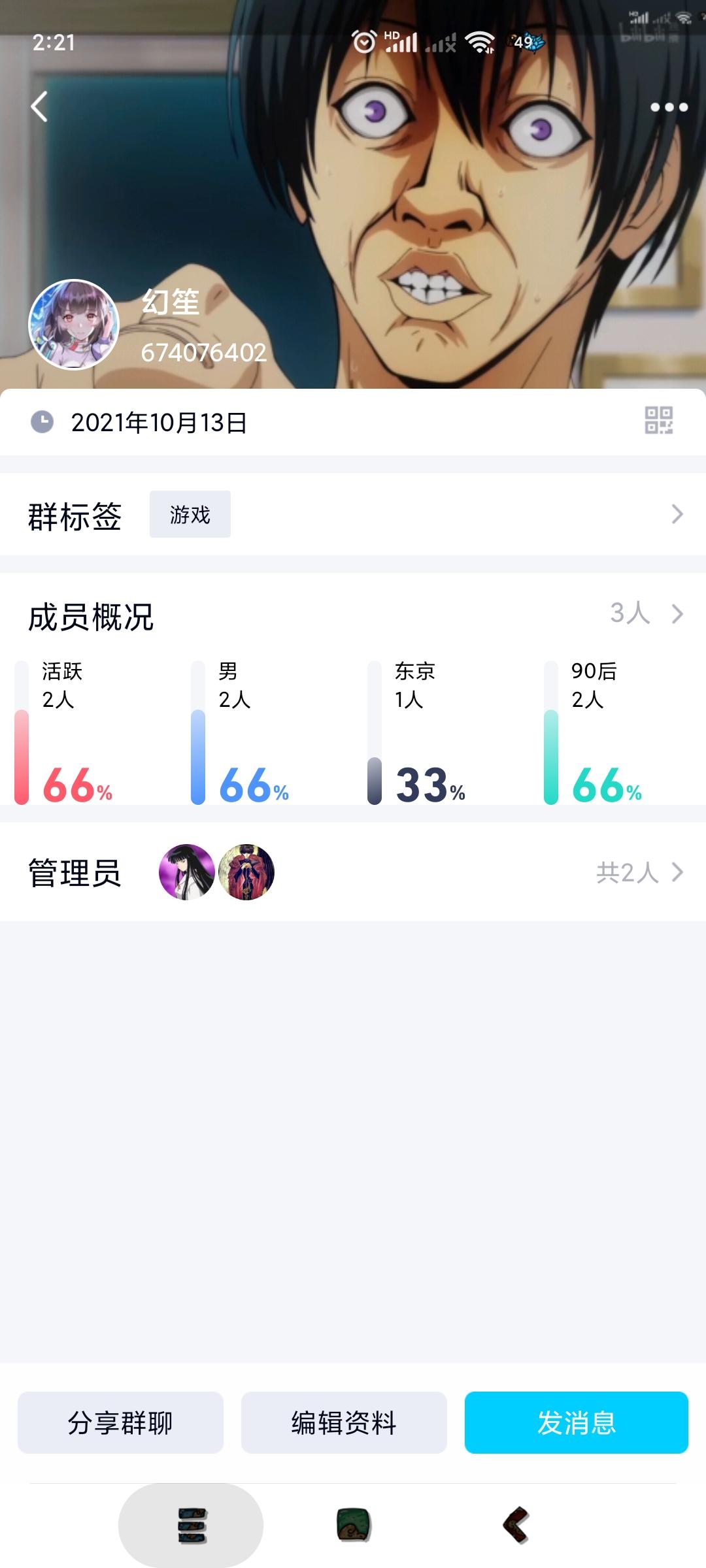The image size is (706, 1568).
Task: Open the 成员概况 section header
Action: 92,614
